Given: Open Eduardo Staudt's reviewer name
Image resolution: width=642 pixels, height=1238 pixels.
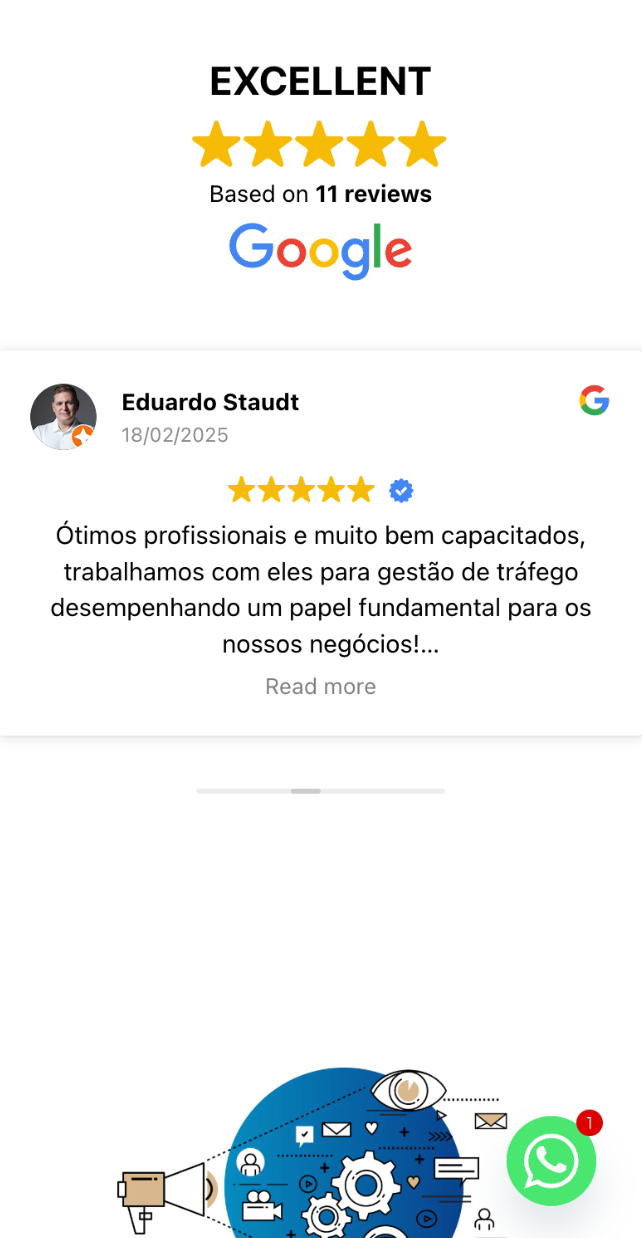Looking at the screenshot, I should pos(210,402).
